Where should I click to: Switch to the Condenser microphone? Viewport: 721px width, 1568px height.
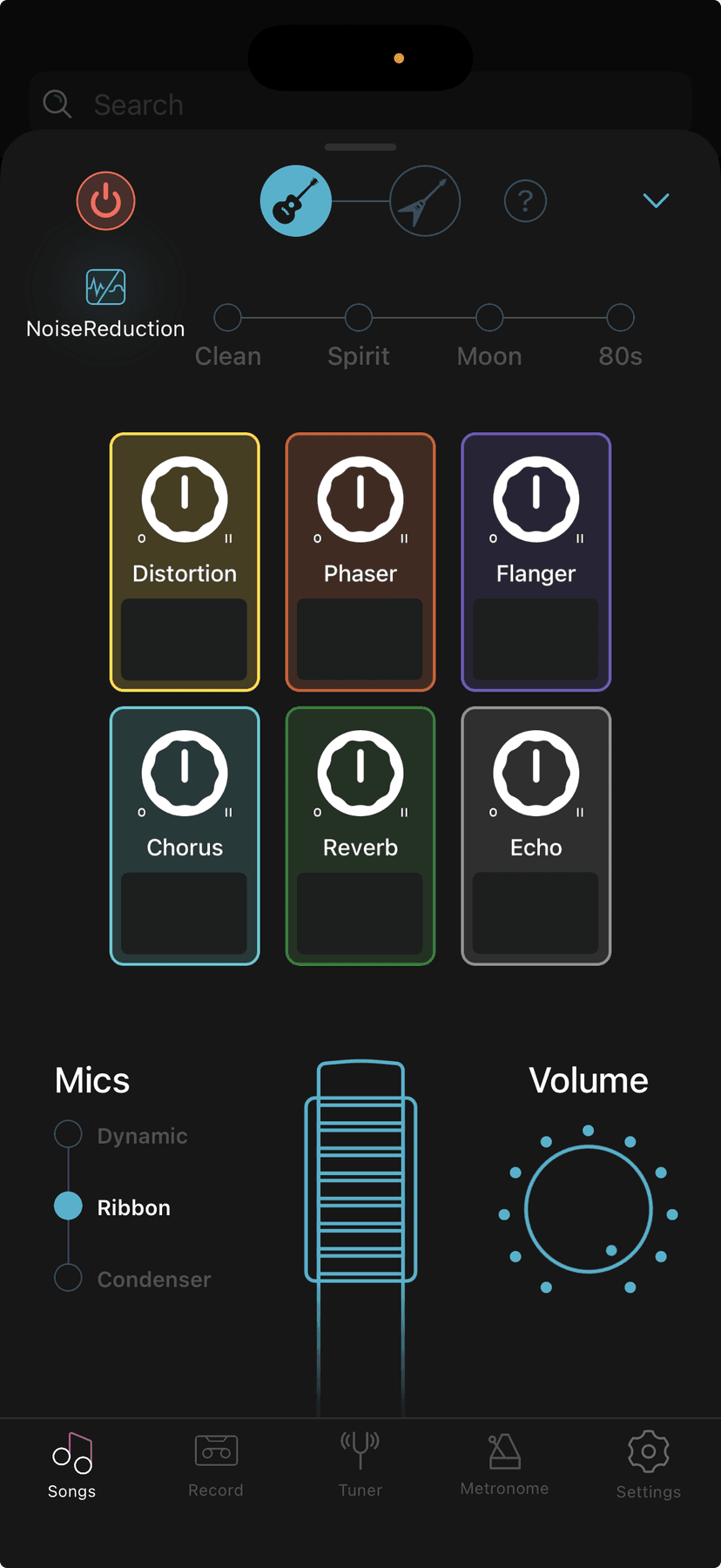68,1277
